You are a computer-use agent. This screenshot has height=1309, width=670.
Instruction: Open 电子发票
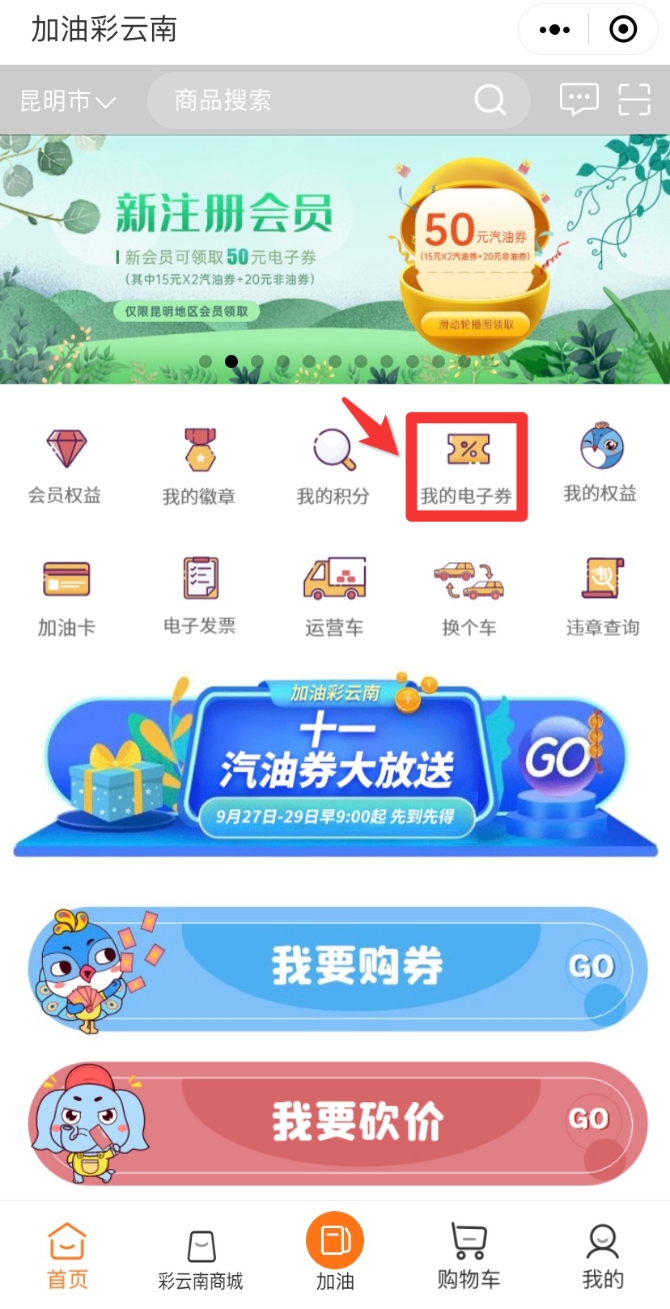click(x=199, y=599)
